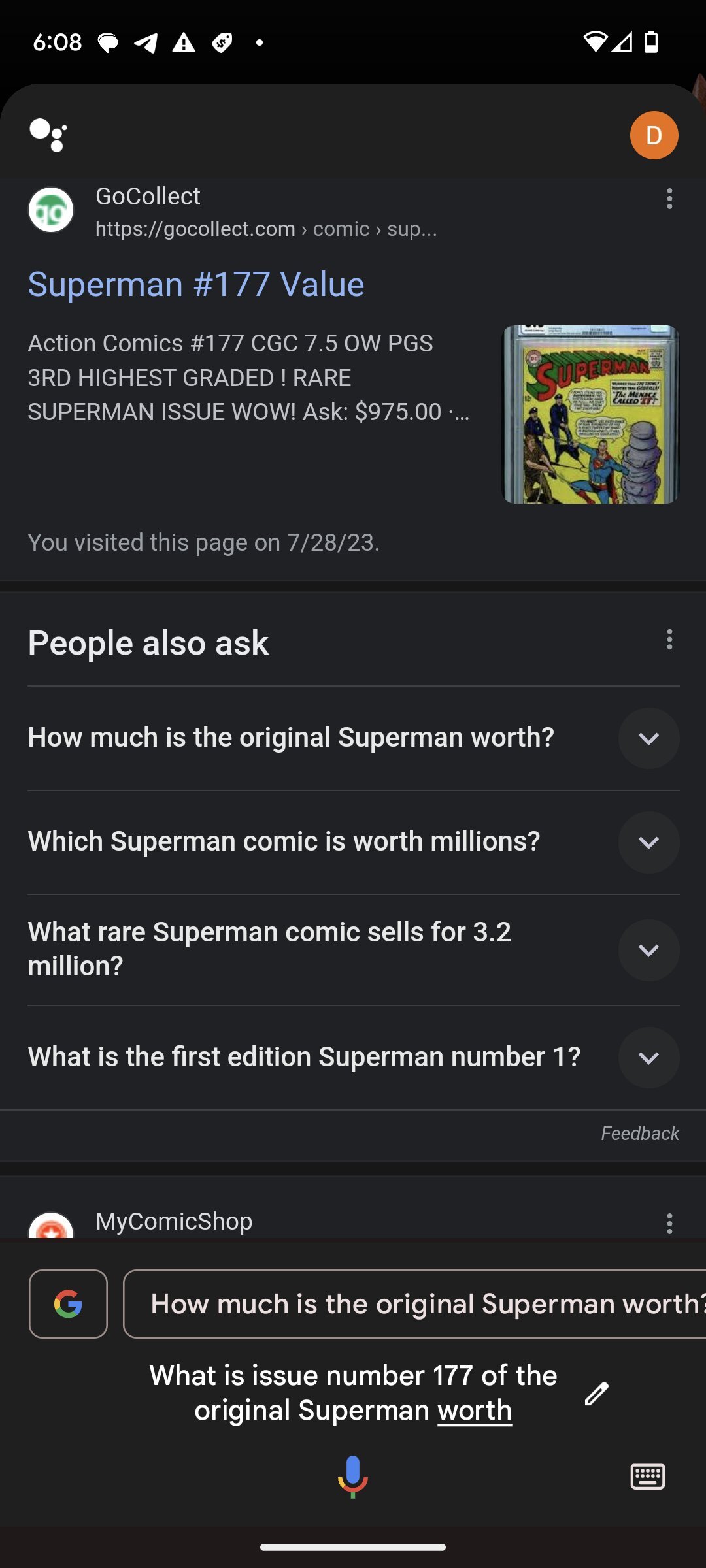Select the Google G icon beside the search field
The width and height of the screenshot is (706, 1568).
pyautogui.click(x=68, y=1303)
